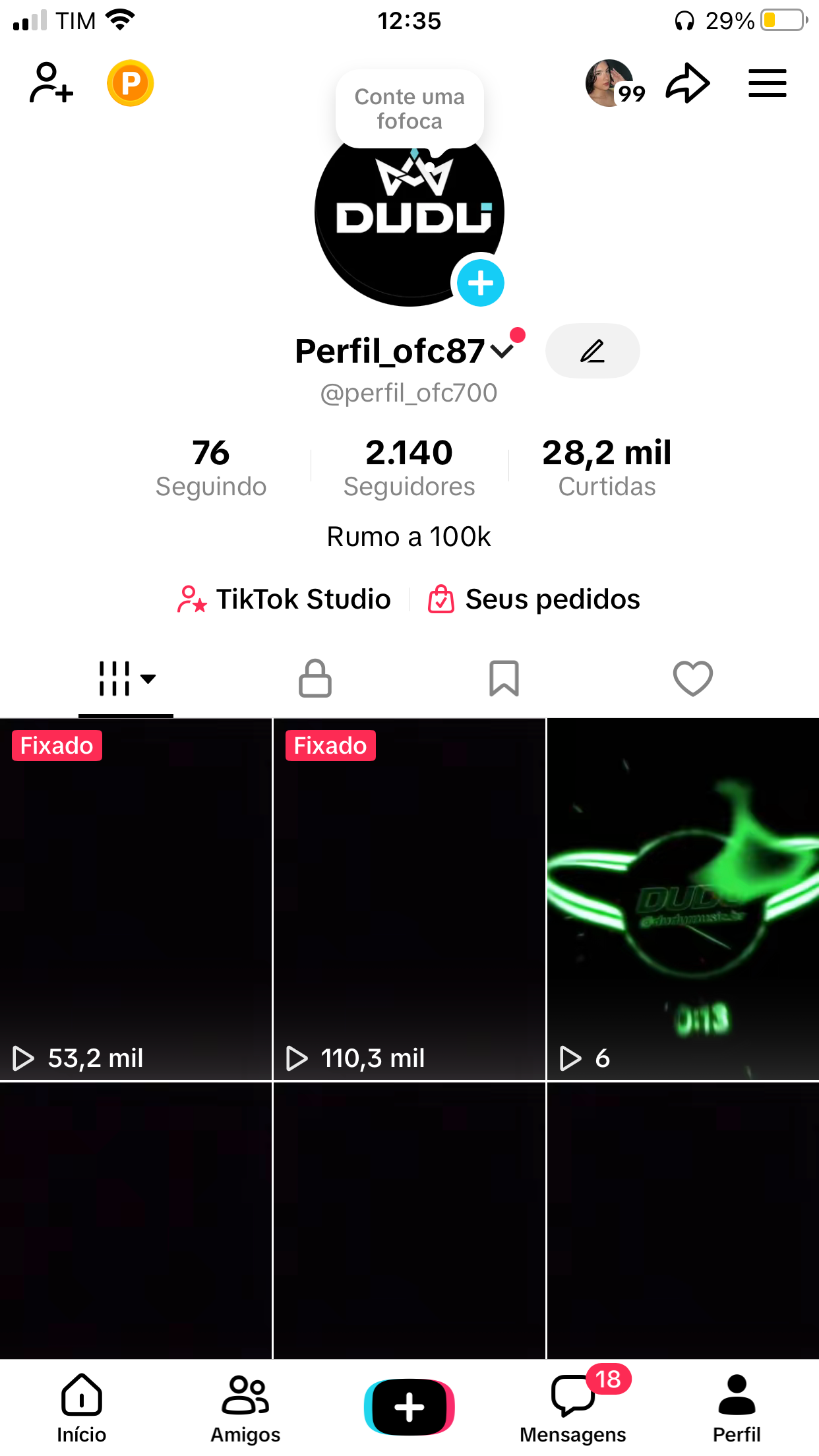Switch to the private videos lock tab
This screenshot has width=819, height=1456.
tap(315, 679)
